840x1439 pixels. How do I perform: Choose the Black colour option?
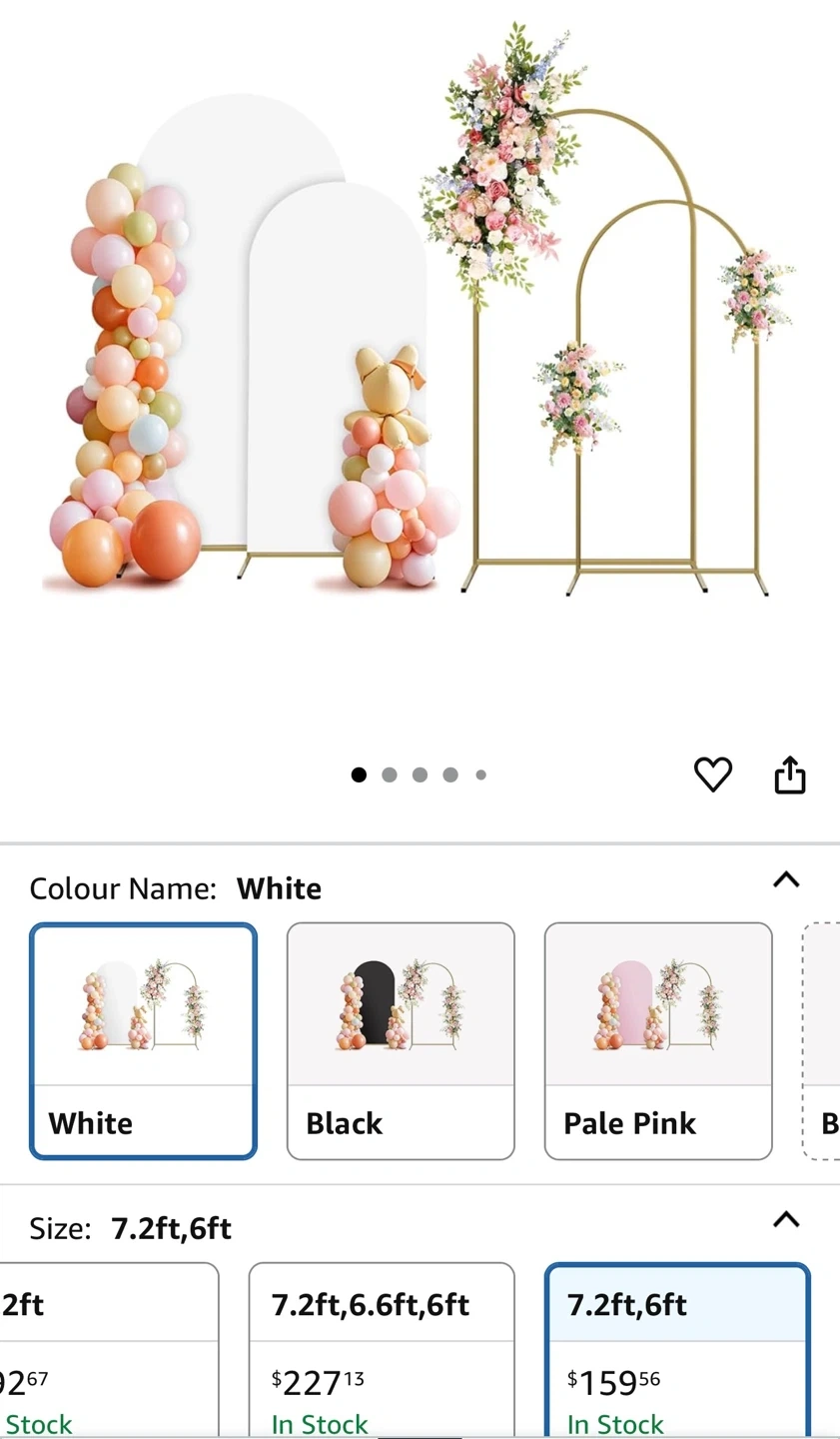(401, 1040)
